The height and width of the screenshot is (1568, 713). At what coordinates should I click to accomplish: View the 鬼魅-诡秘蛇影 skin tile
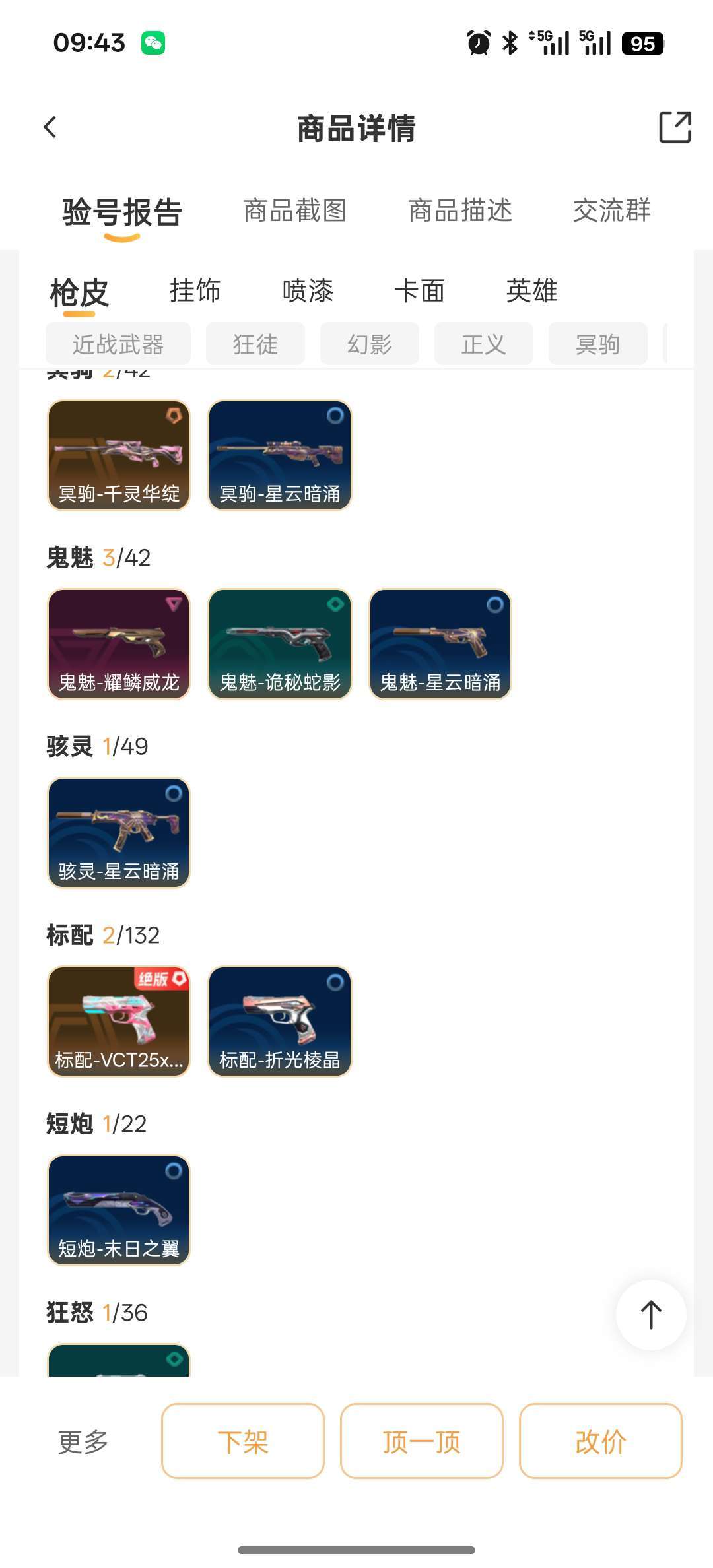click(x=280, y=643)
